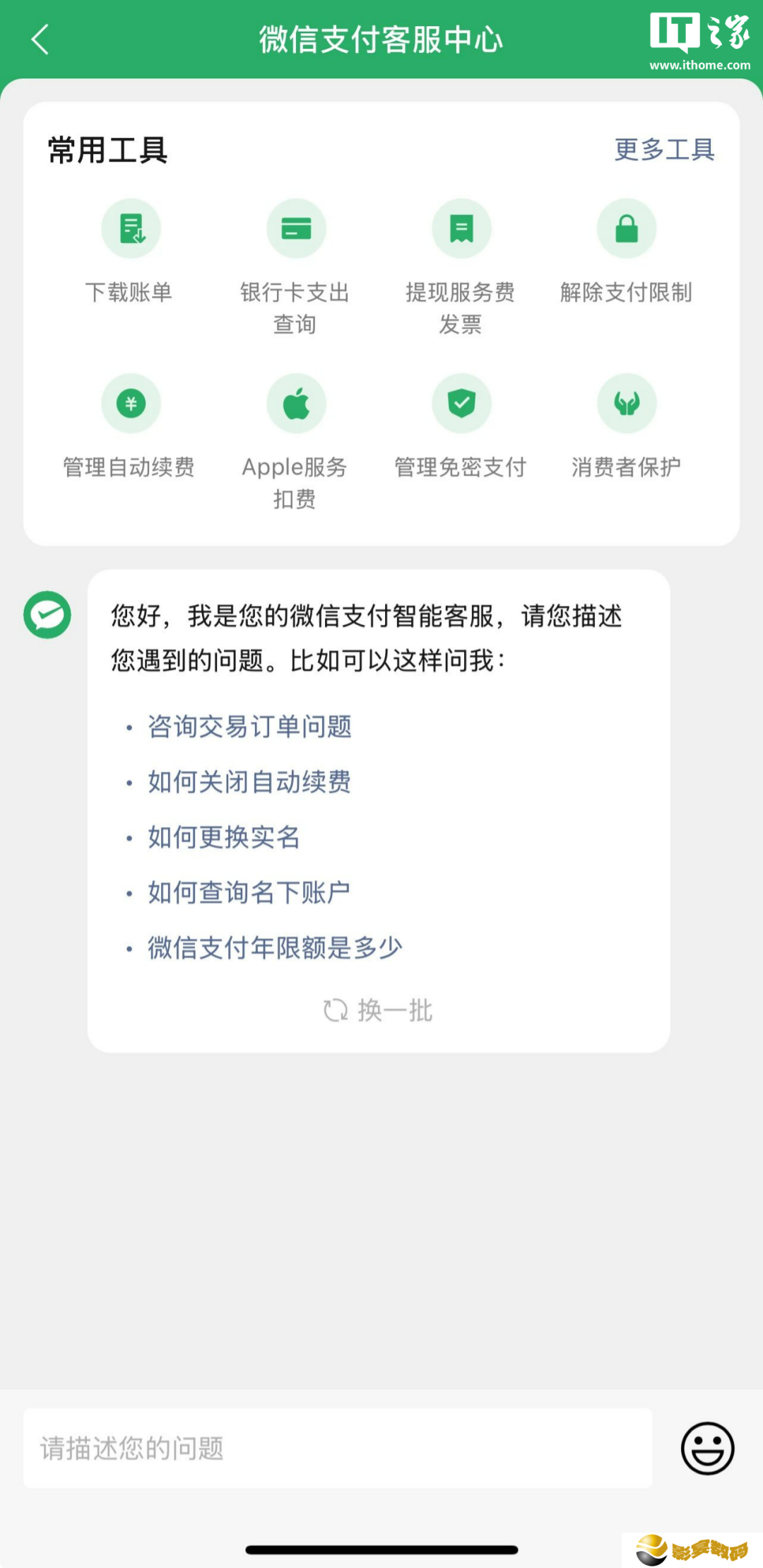This screenshot has height=1568, width=763.
Task: Open the 下载账单 tool
Action: point(130,252)
